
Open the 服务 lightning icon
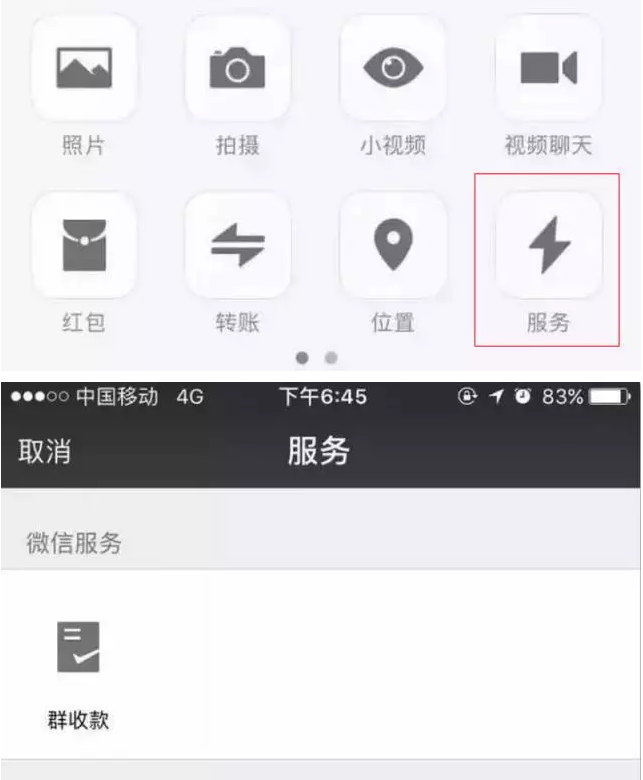point(548,245)
